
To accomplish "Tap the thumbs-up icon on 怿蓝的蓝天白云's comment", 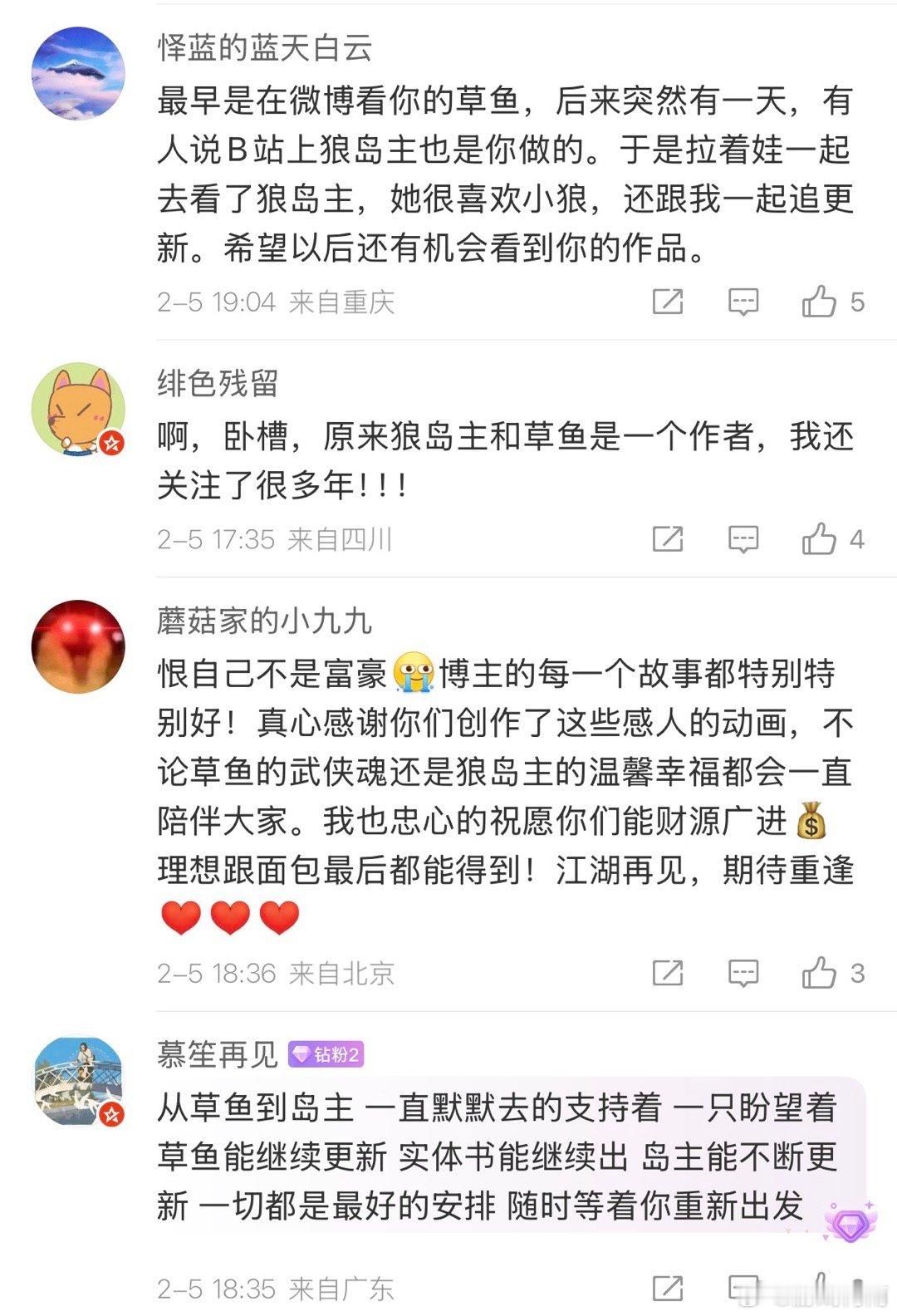I will 821,301.
